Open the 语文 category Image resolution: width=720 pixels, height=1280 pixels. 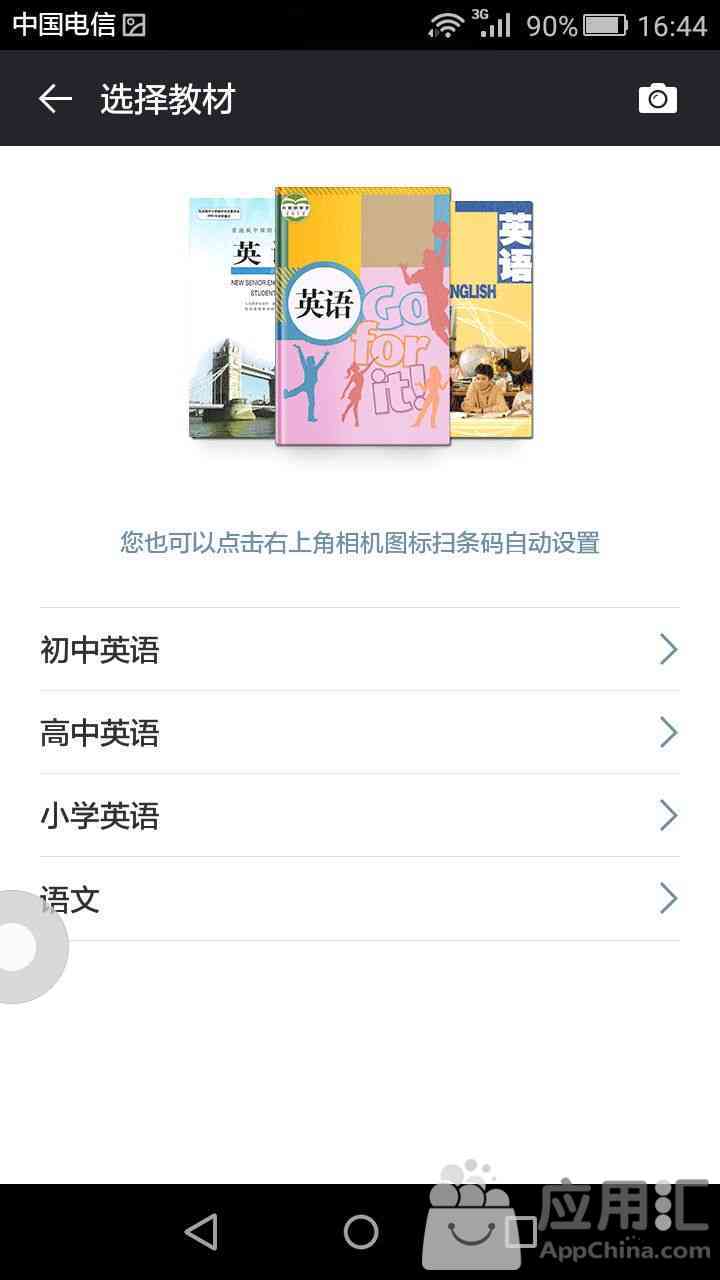pos(360,899)
